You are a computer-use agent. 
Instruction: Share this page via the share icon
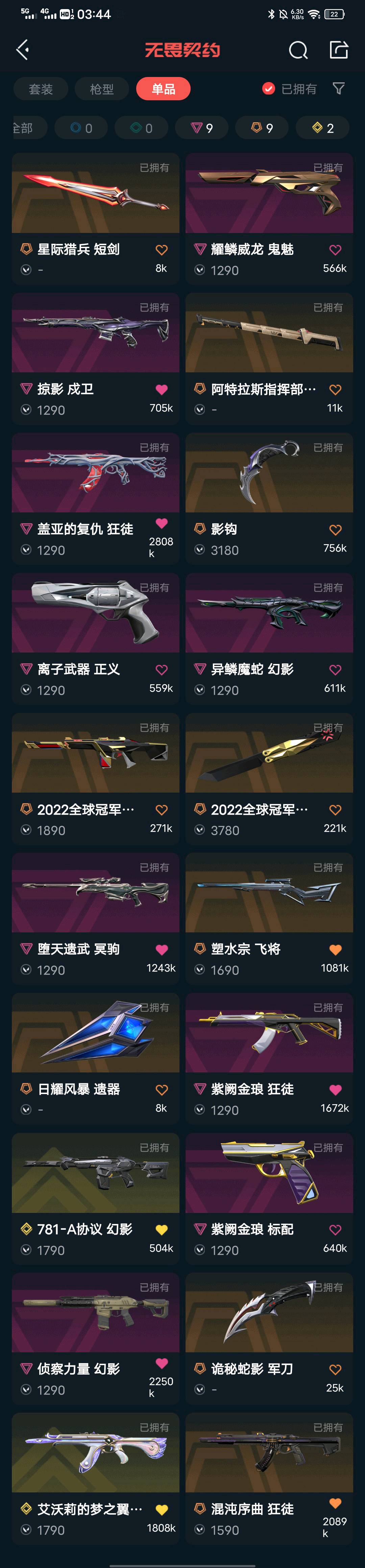click(338, 50)
